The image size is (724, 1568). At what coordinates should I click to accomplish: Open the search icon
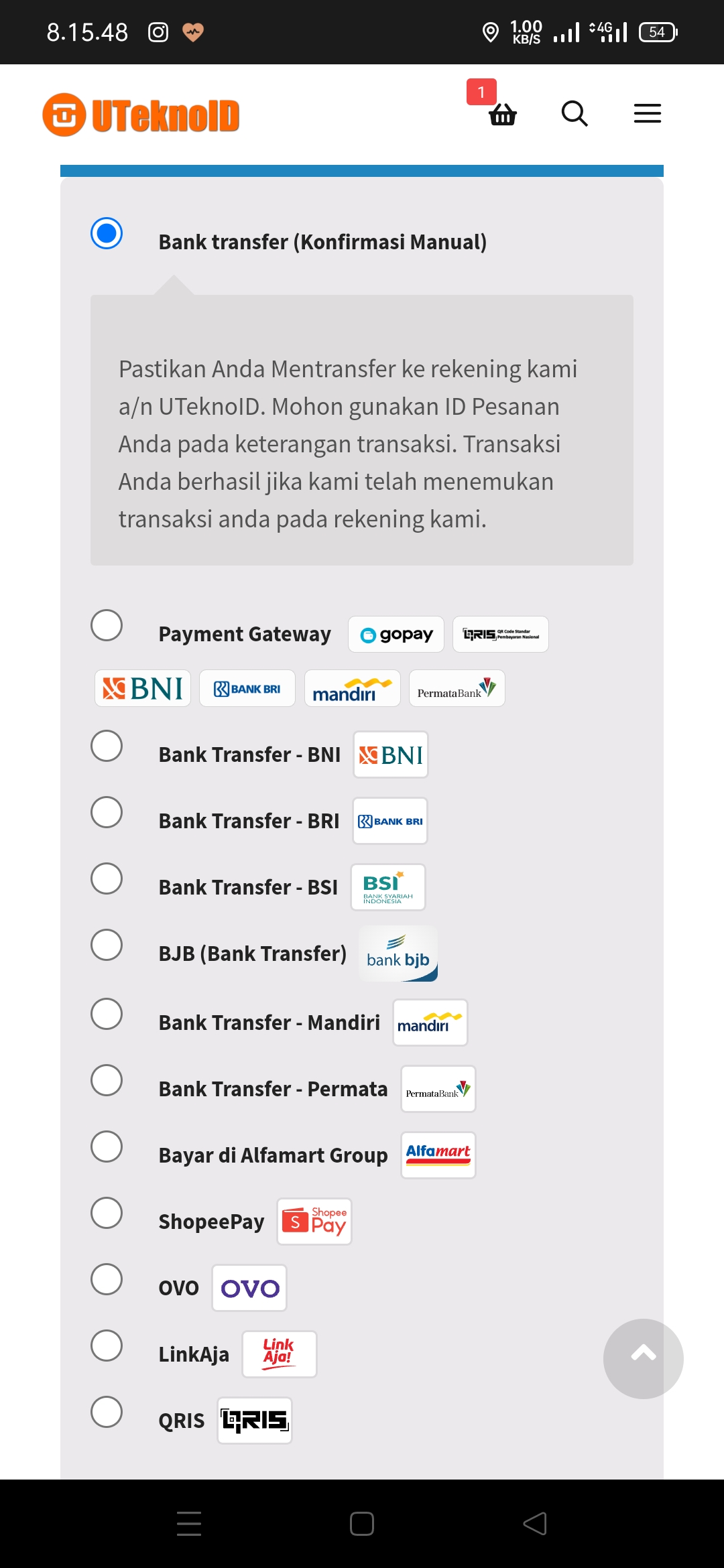pos(575,114)
